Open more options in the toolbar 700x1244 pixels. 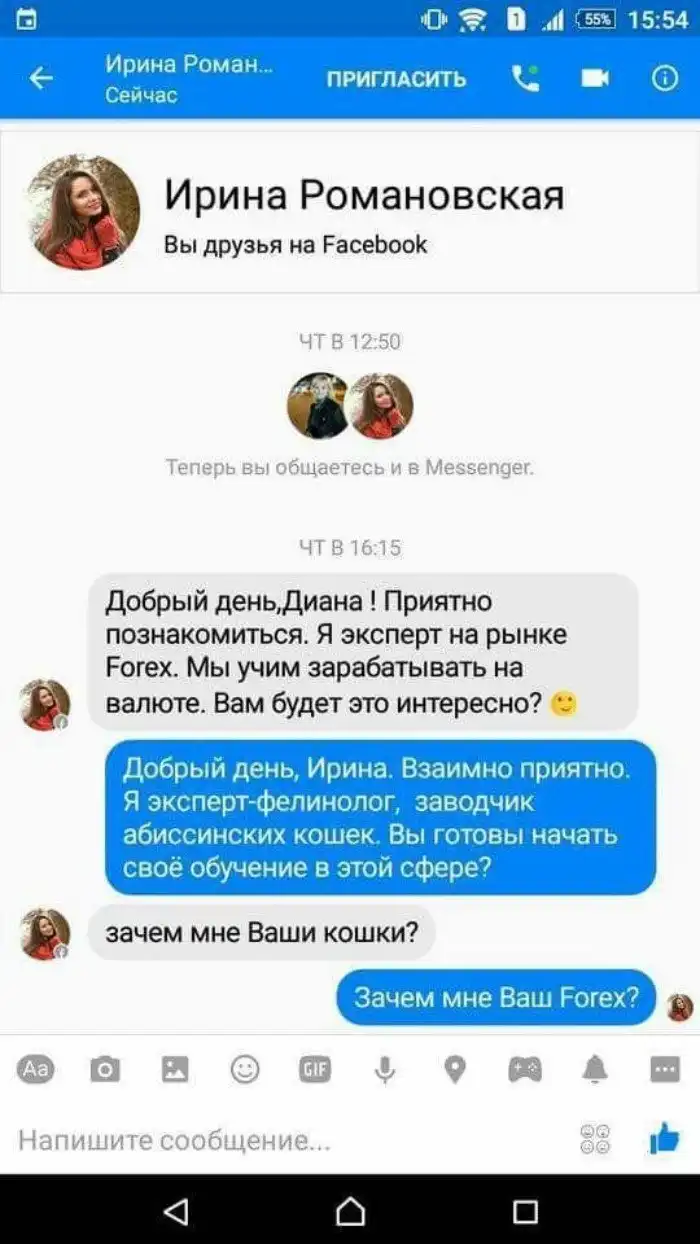pyautogui.click(x=665, y=1070)
